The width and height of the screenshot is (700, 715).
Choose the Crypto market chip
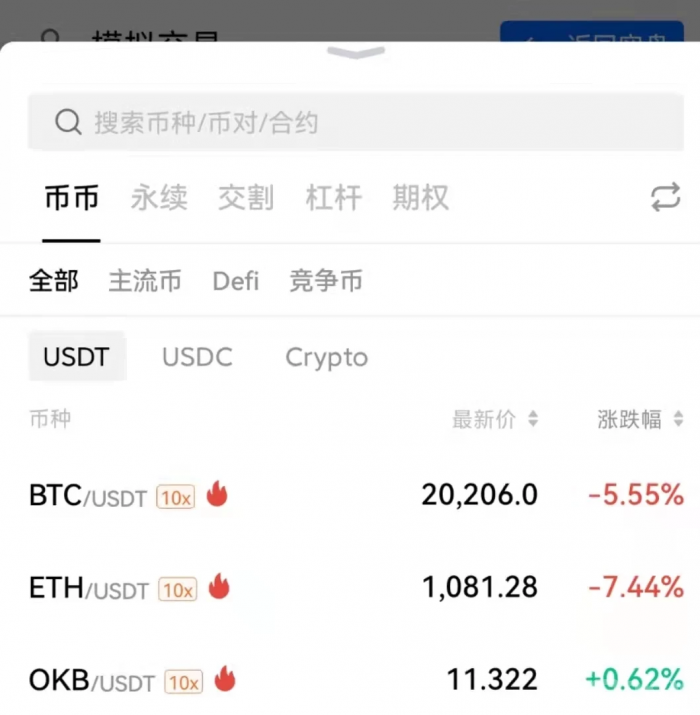[x=326, y=357]
